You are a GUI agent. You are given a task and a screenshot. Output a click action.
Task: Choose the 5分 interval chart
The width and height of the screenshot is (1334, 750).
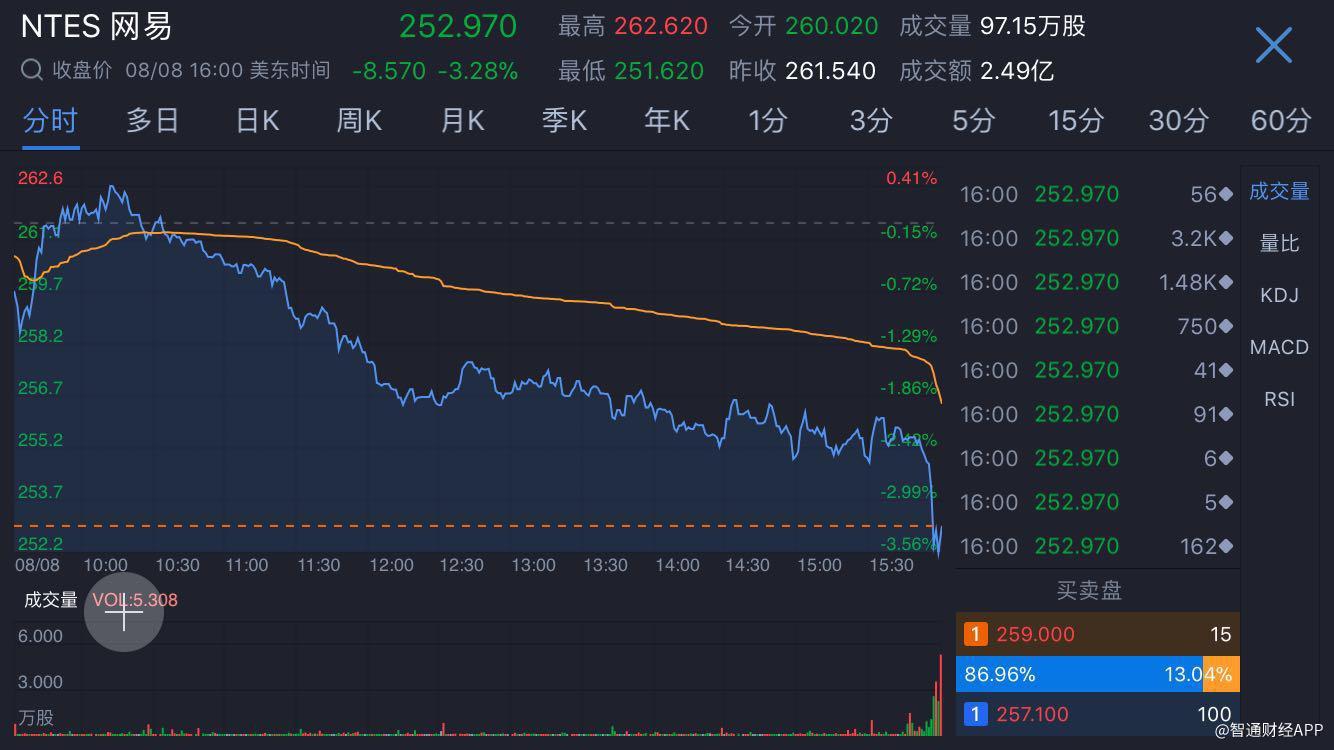(973, 121)
